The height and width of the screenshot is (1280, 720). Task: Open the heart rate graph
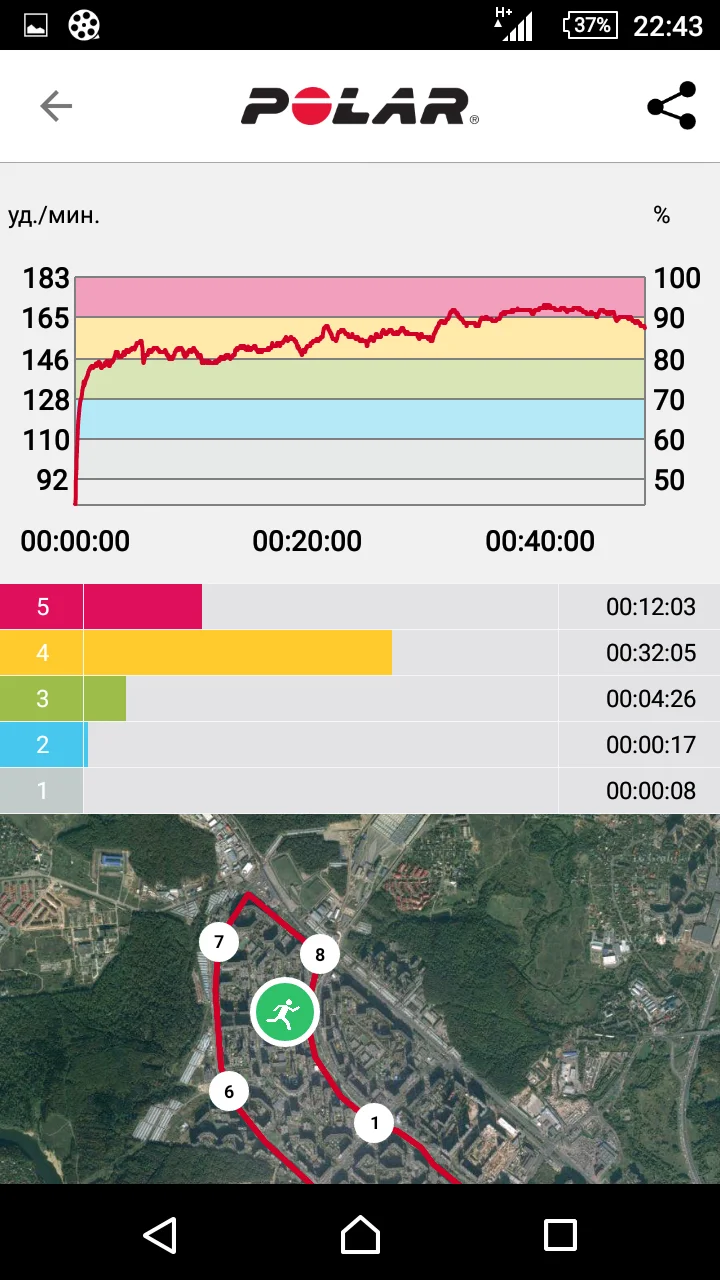pos(360,390)
